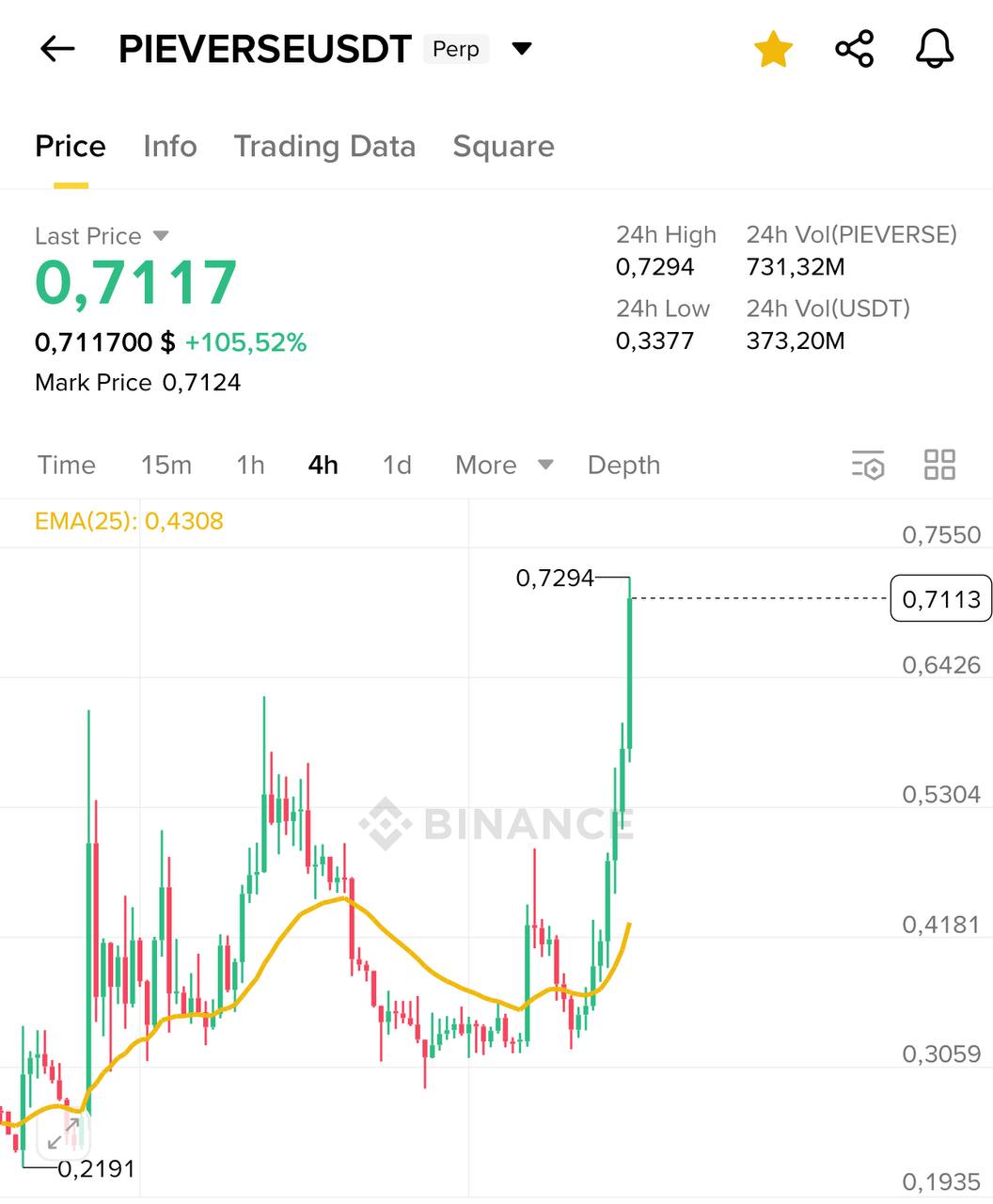Share PIEVERSEUSDT using the share icon
The image size is (993, 1204).
tap(854, 49)
